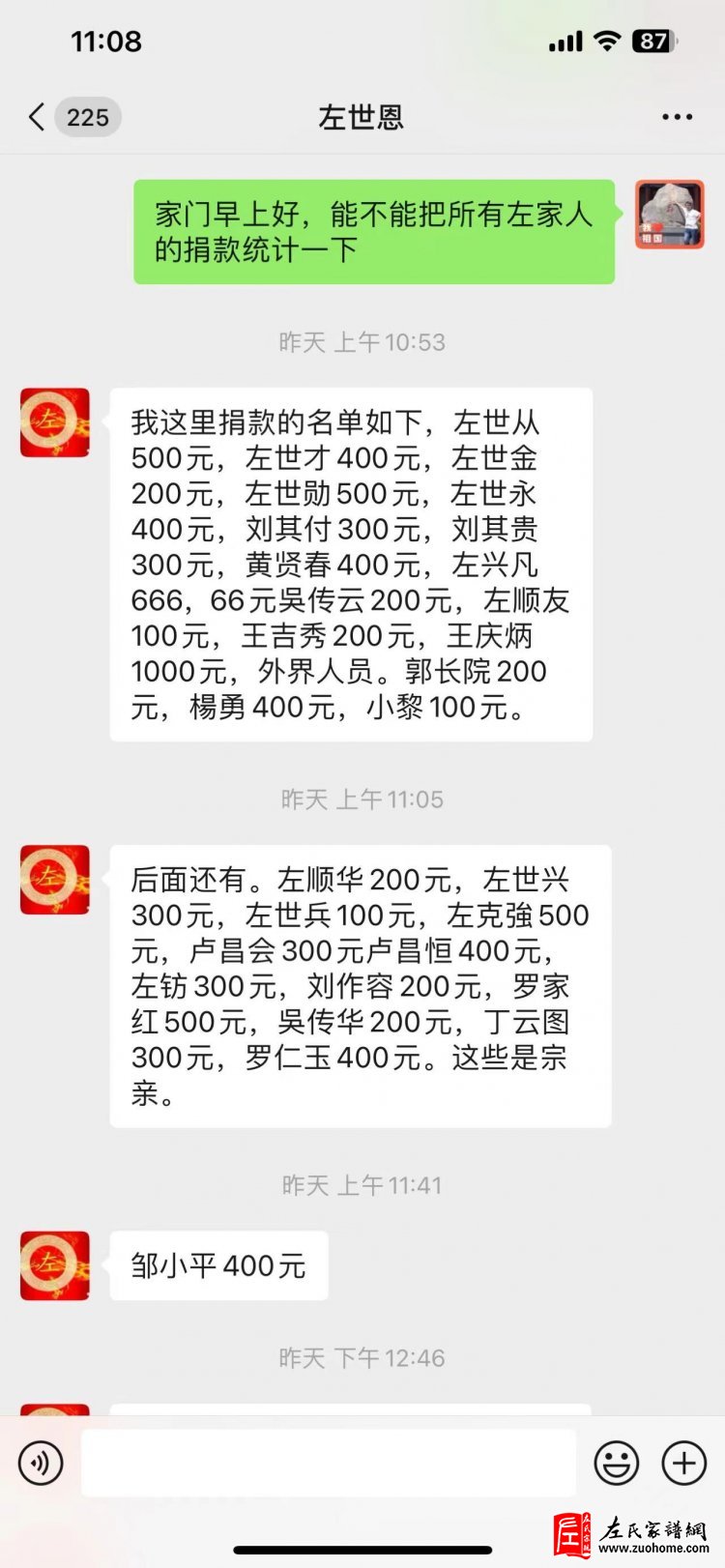Go back to the chat list
This screenshot has height=1568, width=725.
(x=39, y=117)
